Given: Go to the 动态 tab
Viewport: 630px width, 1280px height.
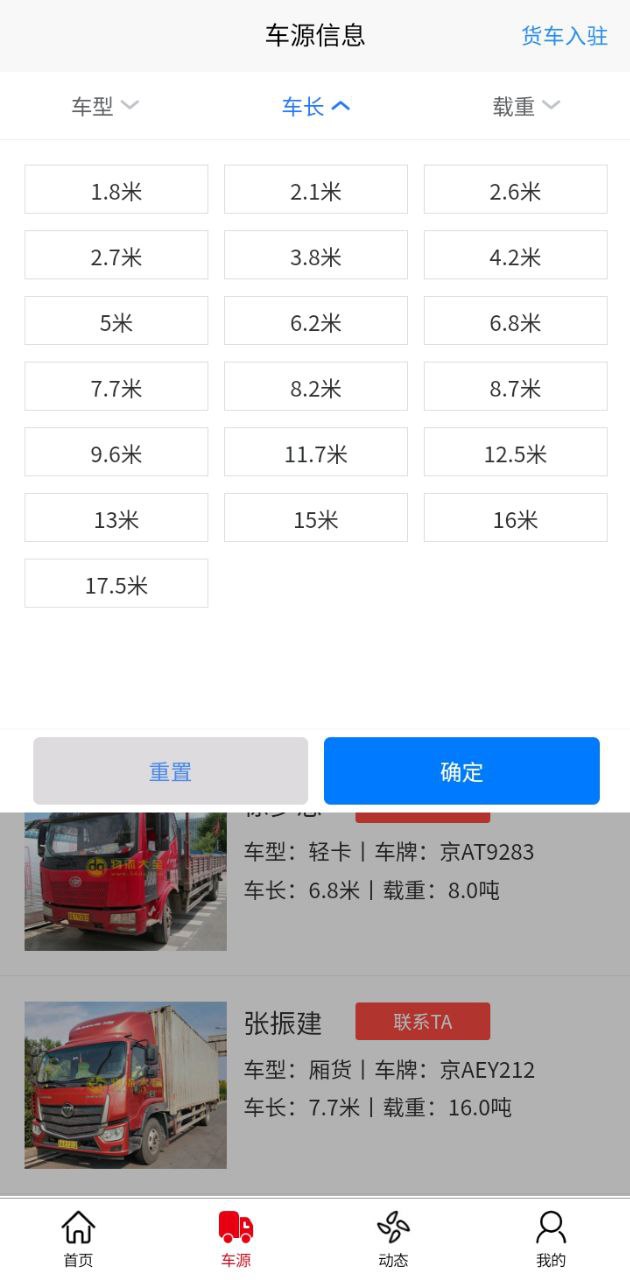Looking at the screenshot, I should [x=393, y=1238].
